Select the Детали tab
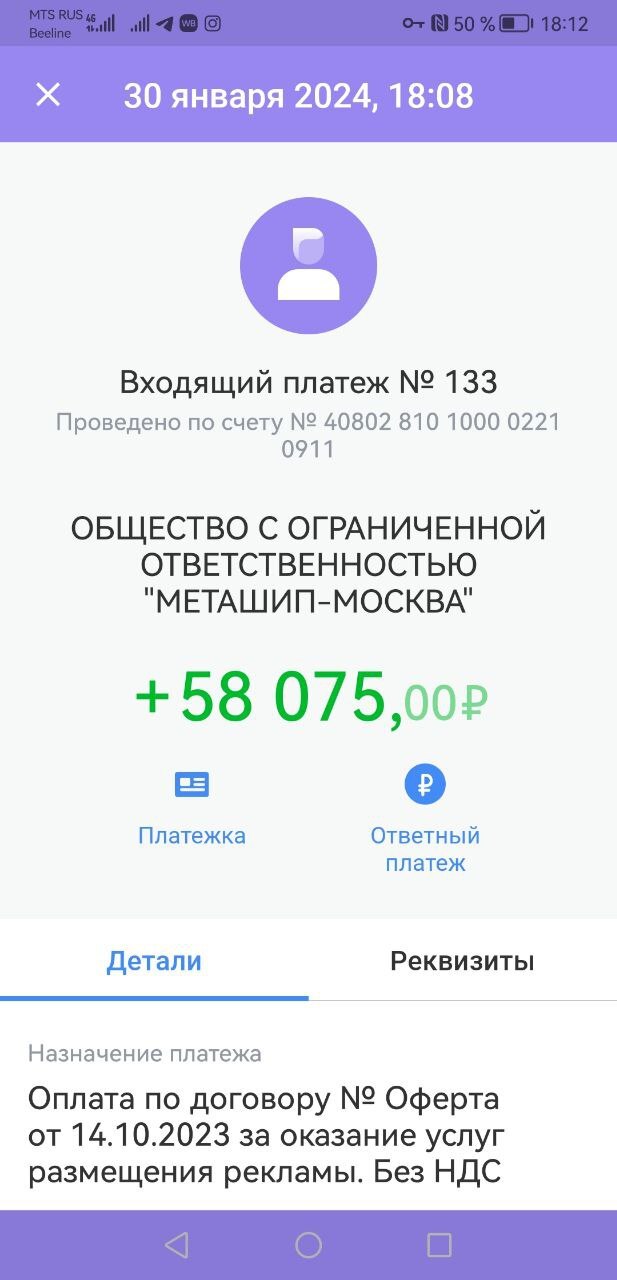The image size is (617, 1280). pos(154,961)
